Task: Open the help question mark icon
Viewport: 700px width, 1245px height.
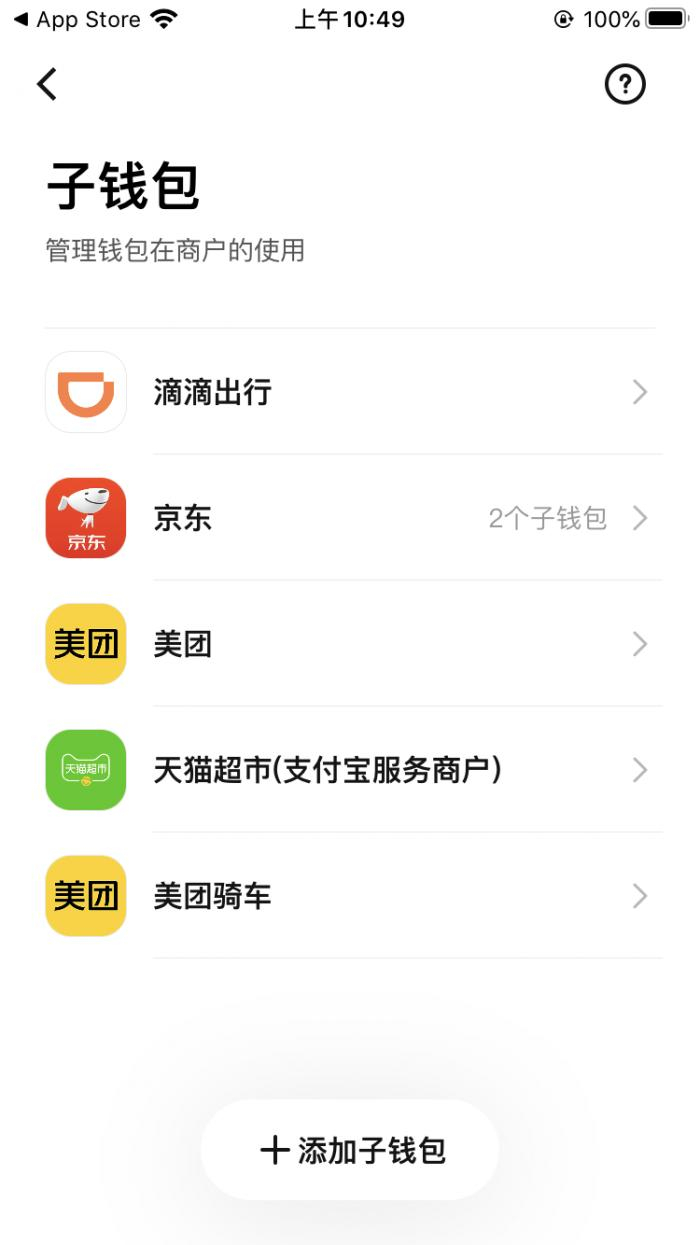Action: 626,85
